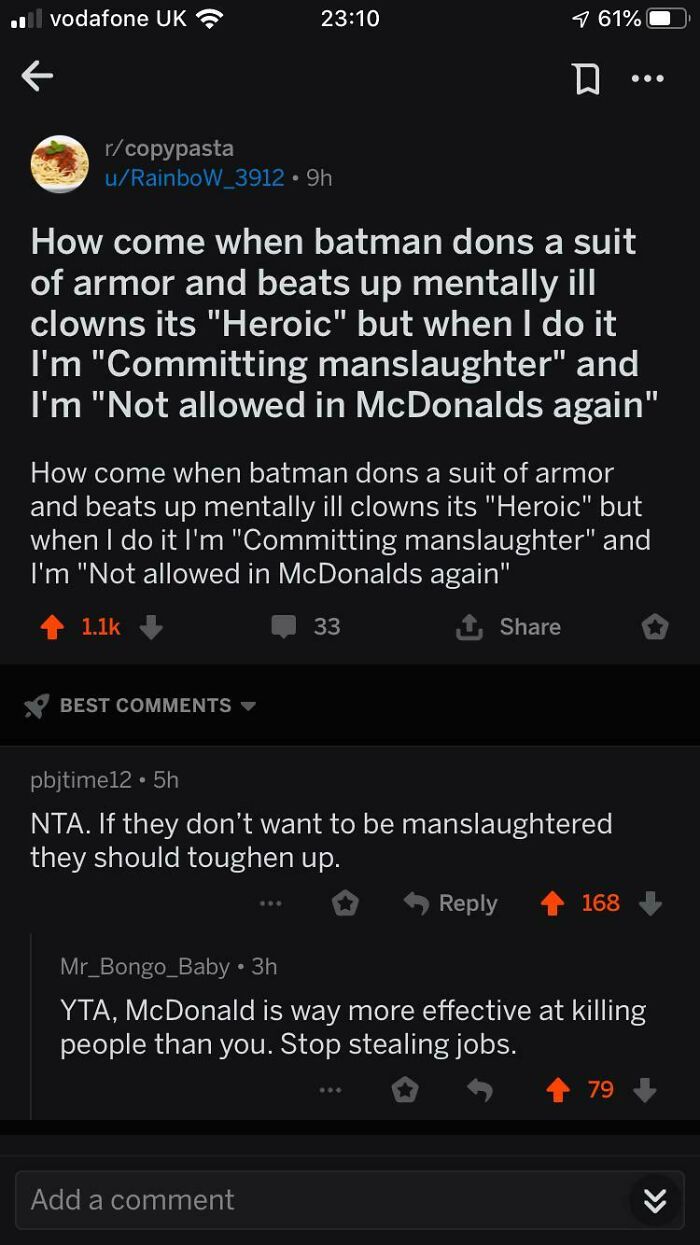Award pbjtime12's comment
Screen dimensions: 700x1245
pyautogui.click(x=345, y=903)
